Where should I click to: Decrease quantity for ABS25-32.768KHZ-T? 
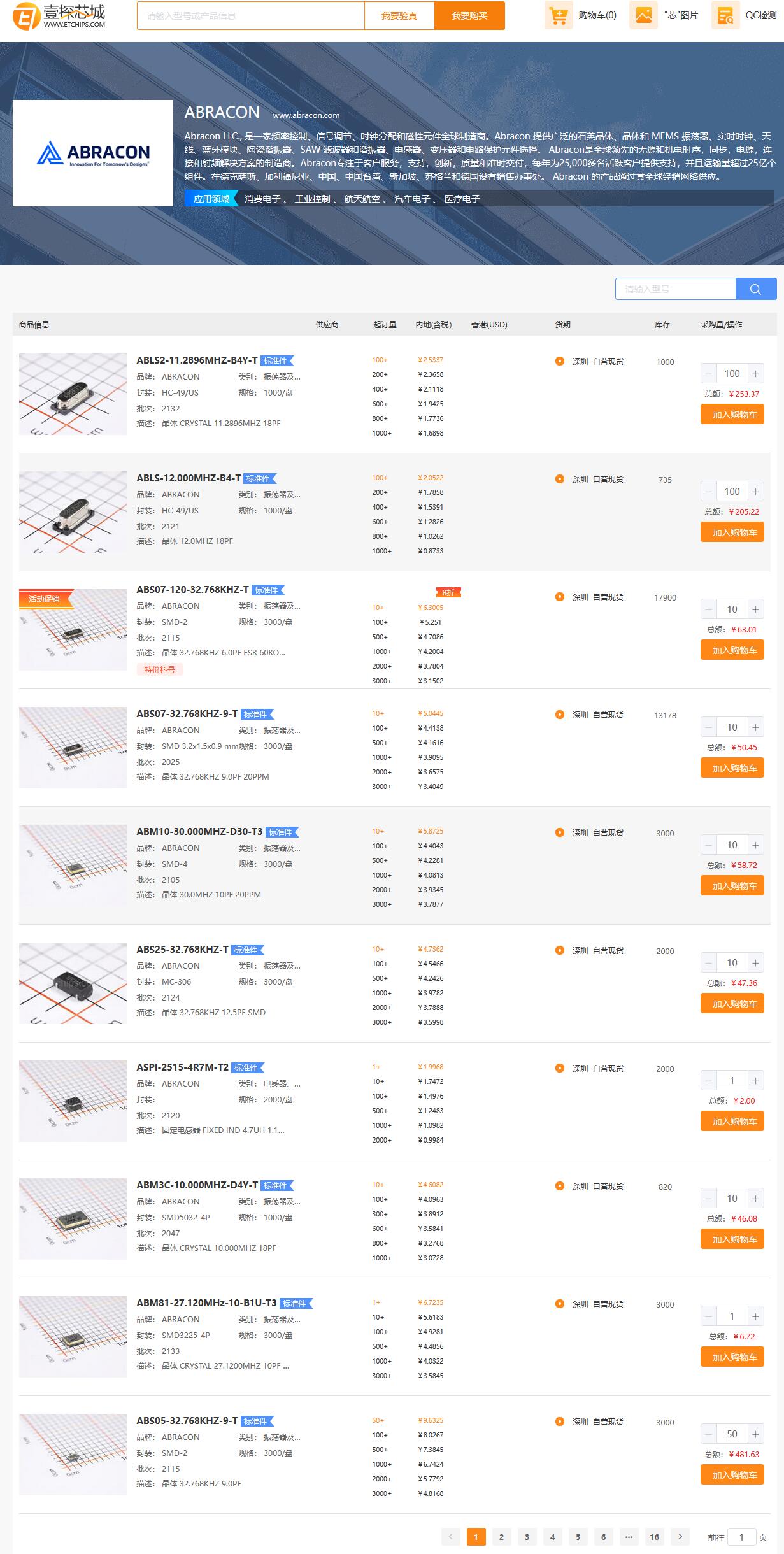point(708,963)
